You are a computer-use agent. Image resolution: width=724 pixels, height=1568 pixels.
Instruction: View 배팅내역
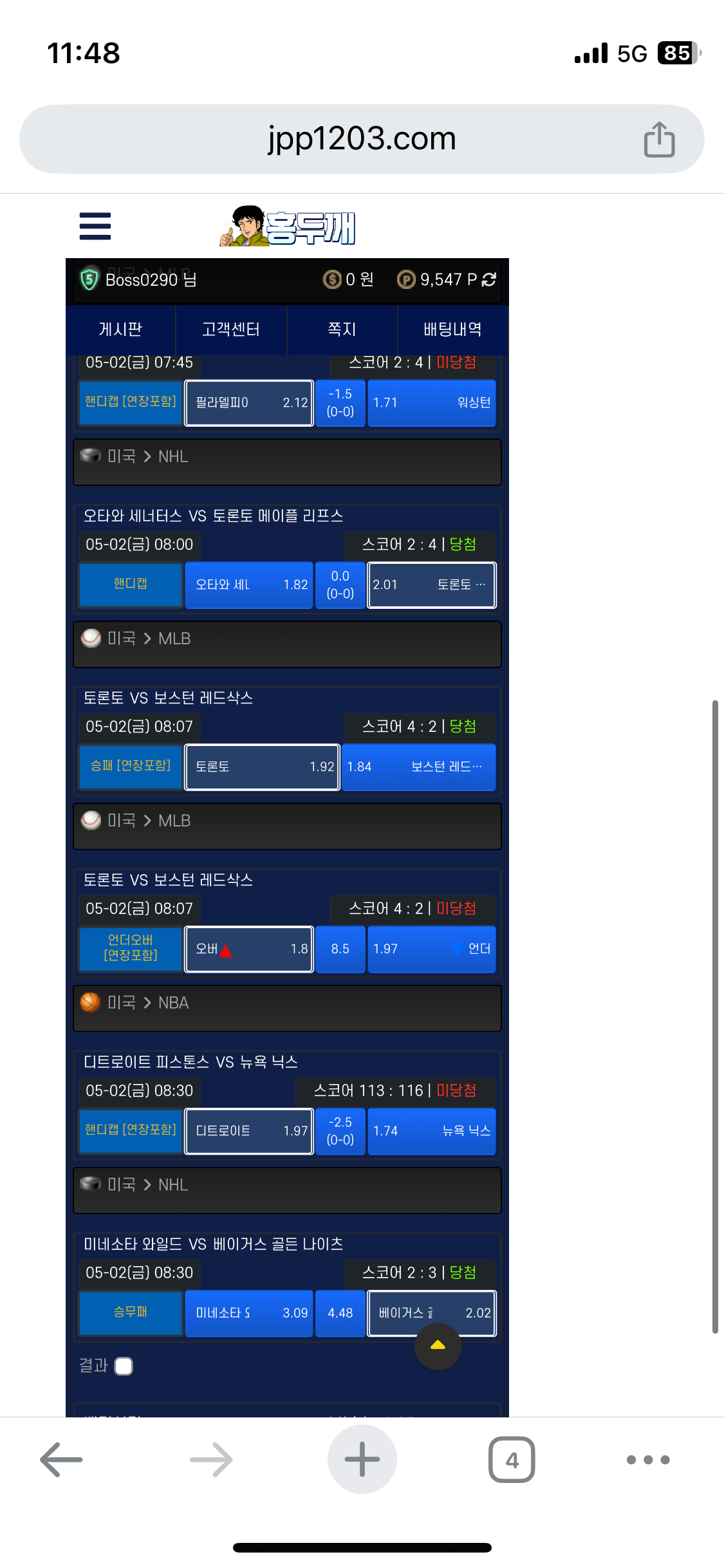[x=452, y=330]
